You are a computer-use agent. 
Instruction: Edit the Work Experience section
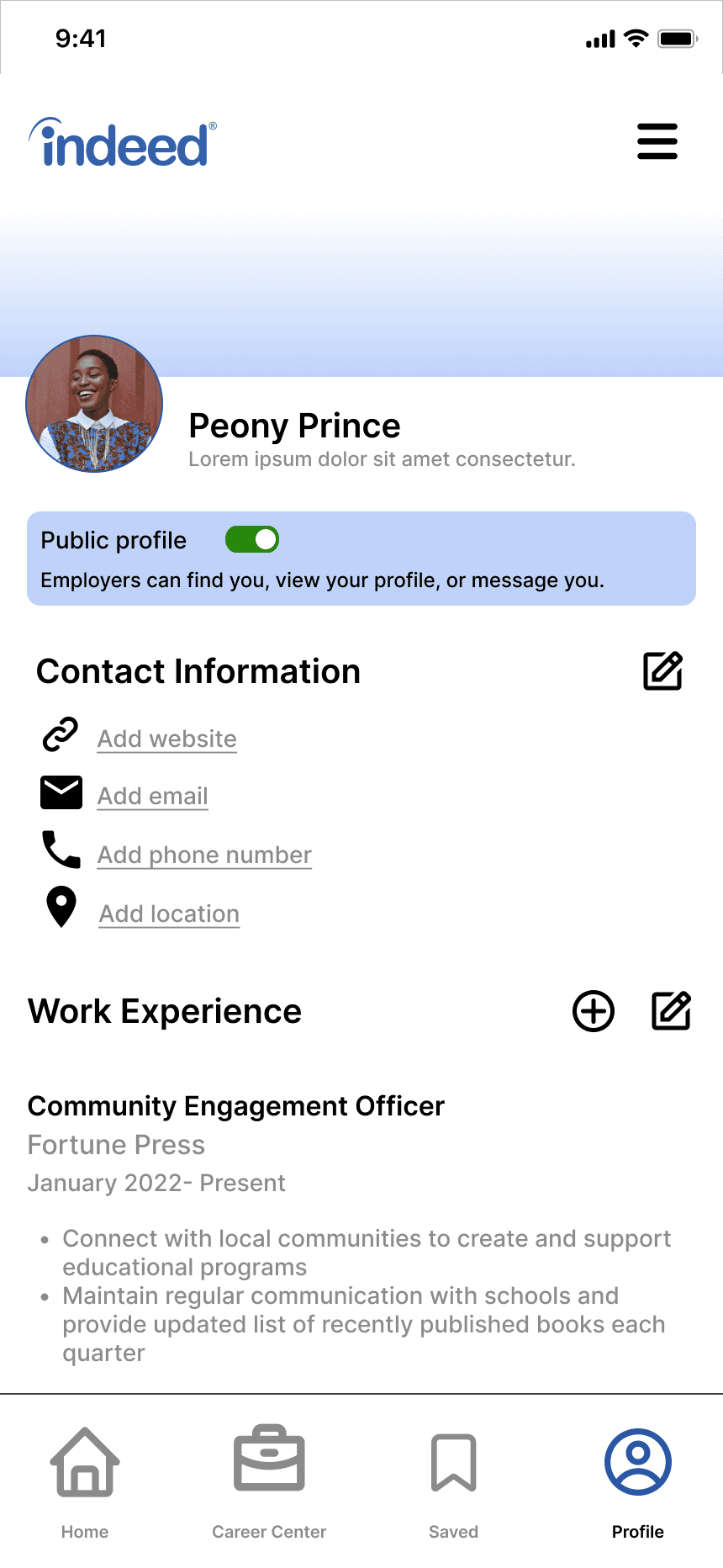(x=671, y=1011)
